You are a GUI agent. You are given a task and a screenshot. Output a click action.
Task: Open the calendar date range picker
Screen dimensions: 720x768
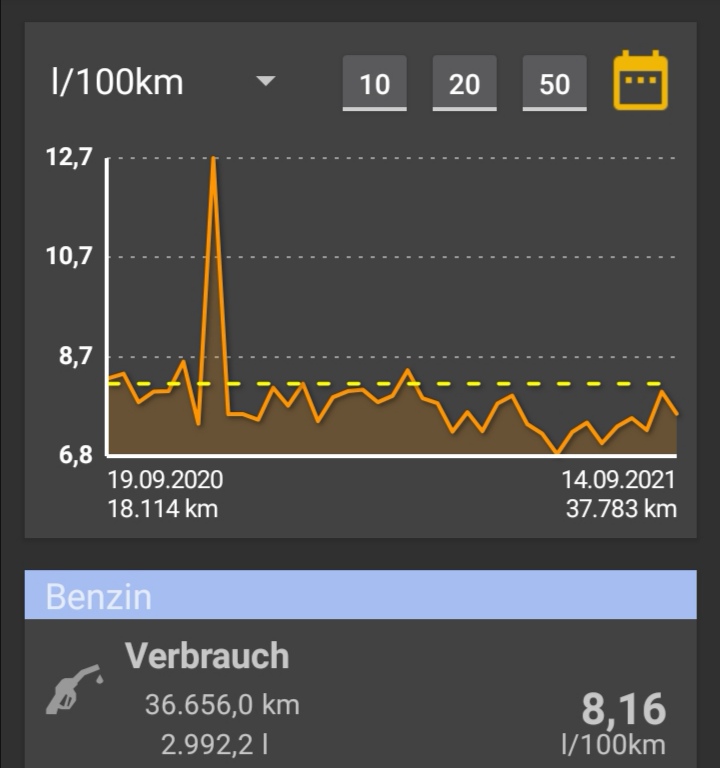640,81
